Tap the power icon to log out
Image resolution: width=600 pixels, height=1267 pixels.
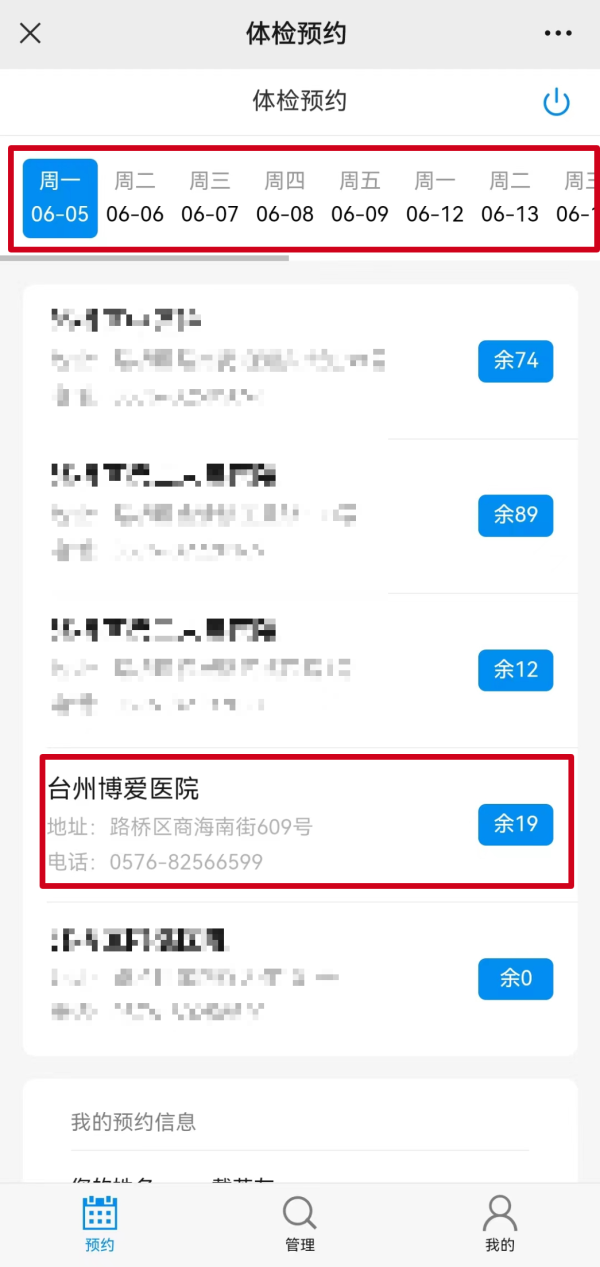click(x=556, y=102)
